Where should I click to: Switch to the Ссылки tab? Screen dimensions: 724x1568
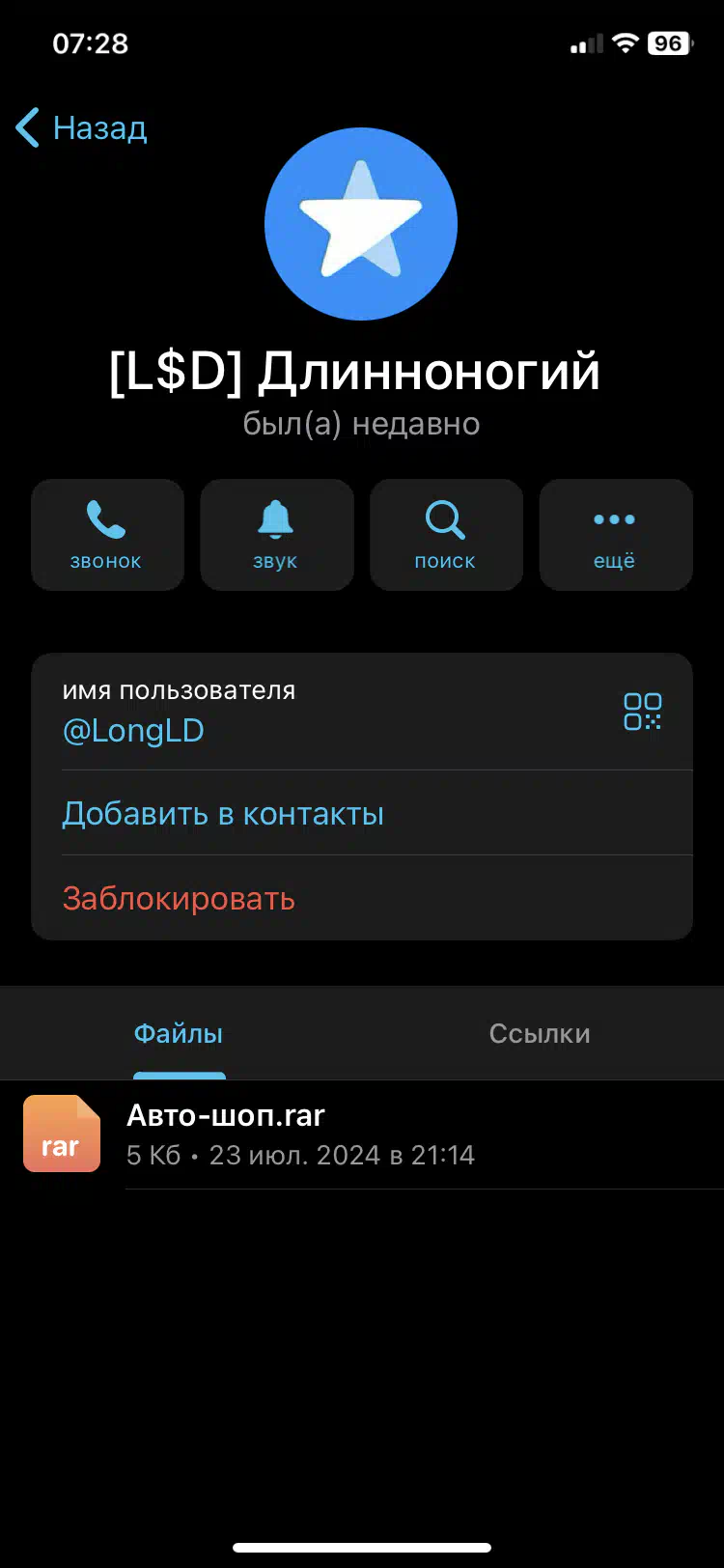tap(540, 1033)
